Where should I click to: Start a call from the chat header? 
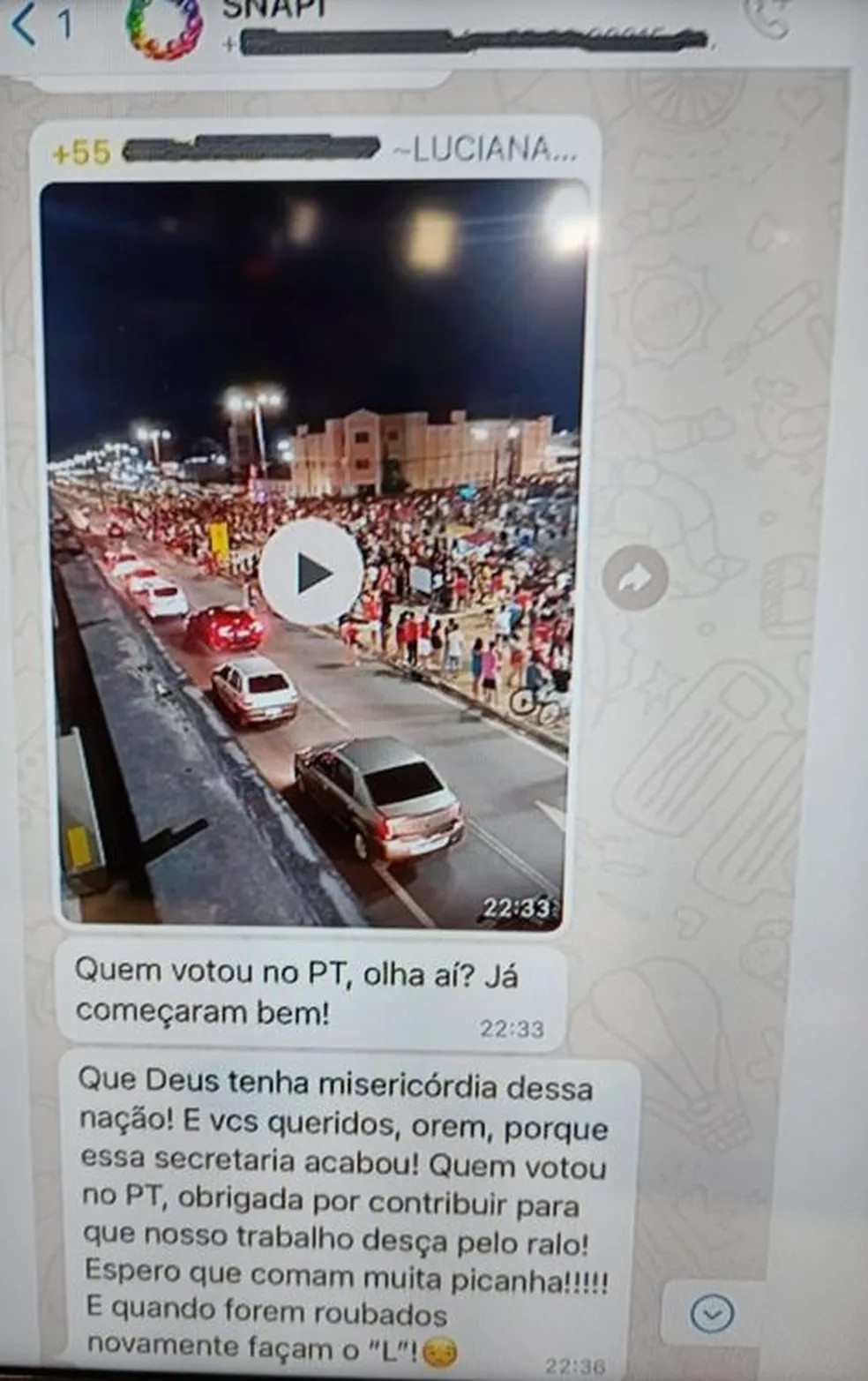pos(766,18)
